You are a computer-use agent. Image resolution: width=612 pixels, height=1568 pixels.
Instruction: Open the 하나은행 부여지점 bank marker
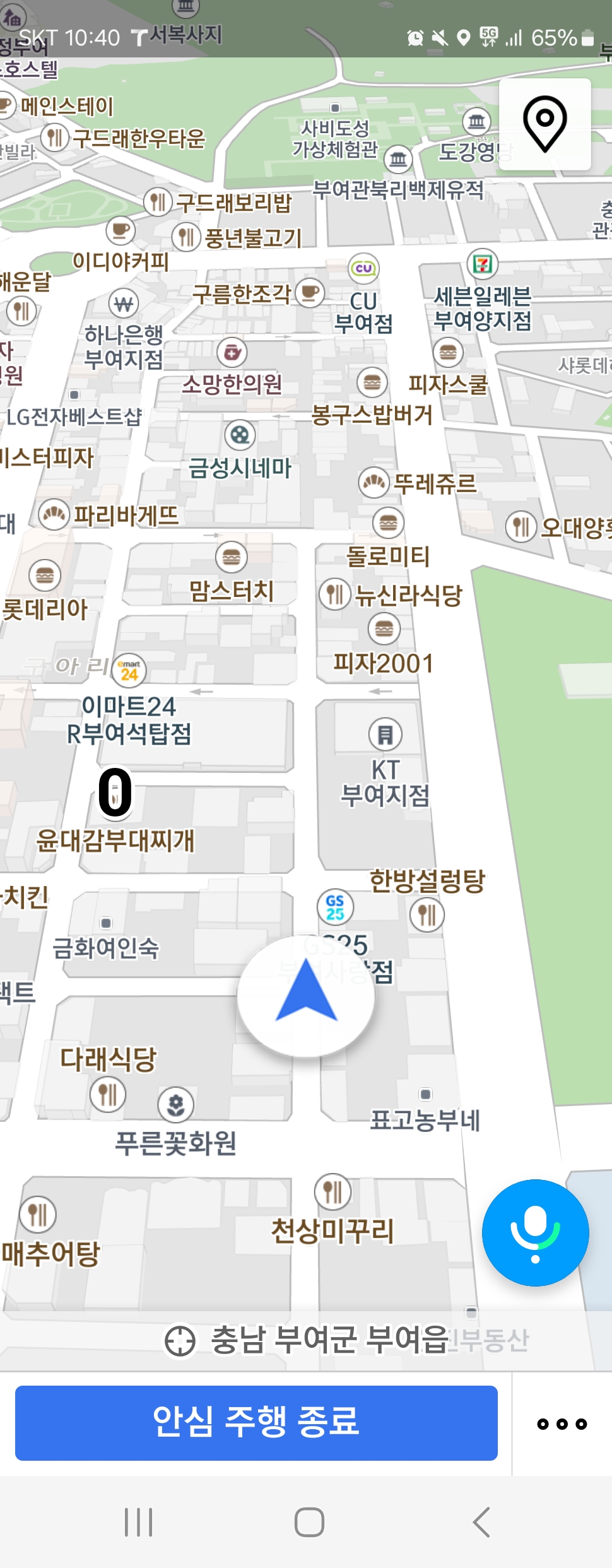124,304
